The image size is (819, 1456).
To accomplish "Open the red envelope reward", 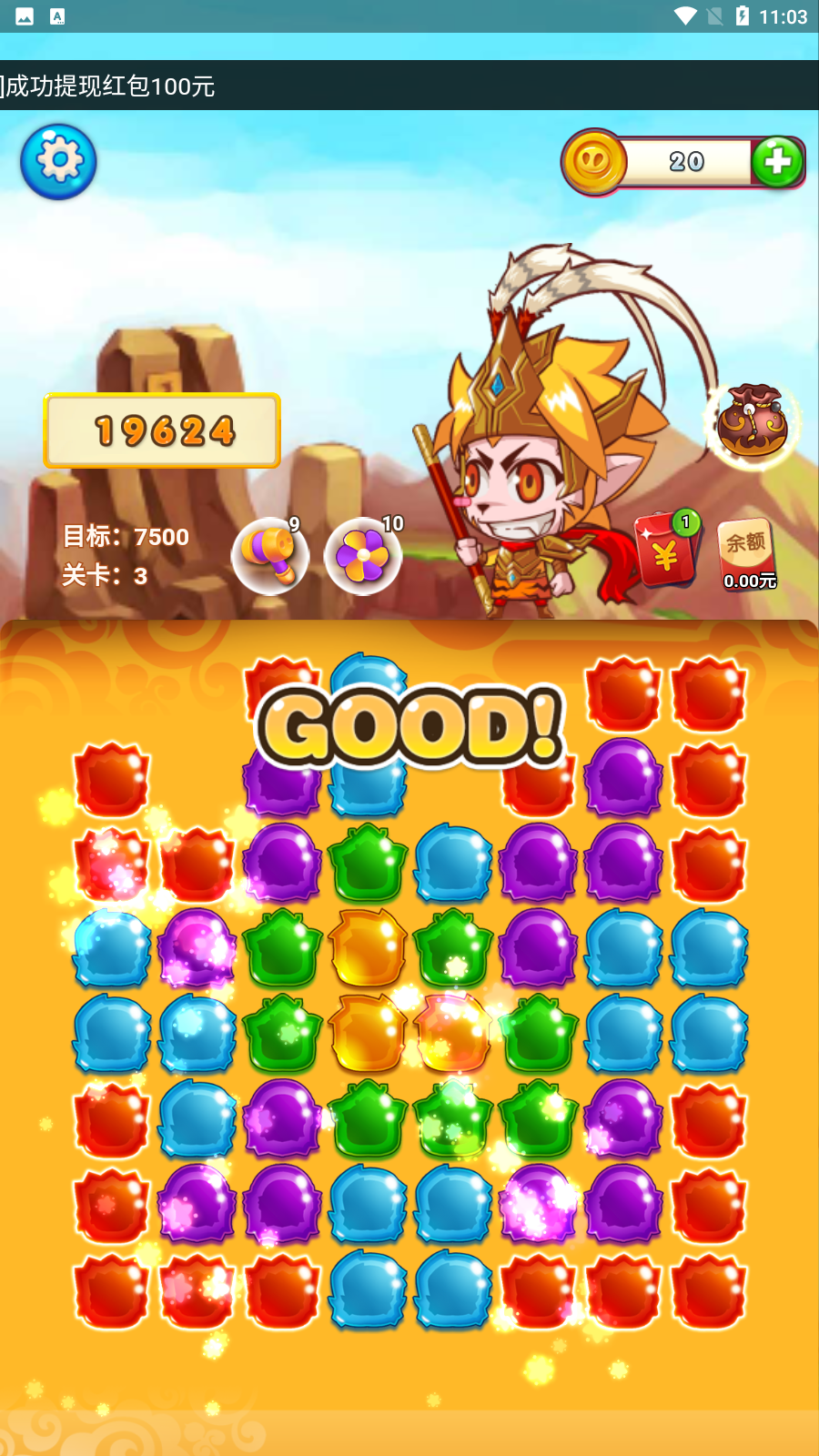I will pos(666,551).
